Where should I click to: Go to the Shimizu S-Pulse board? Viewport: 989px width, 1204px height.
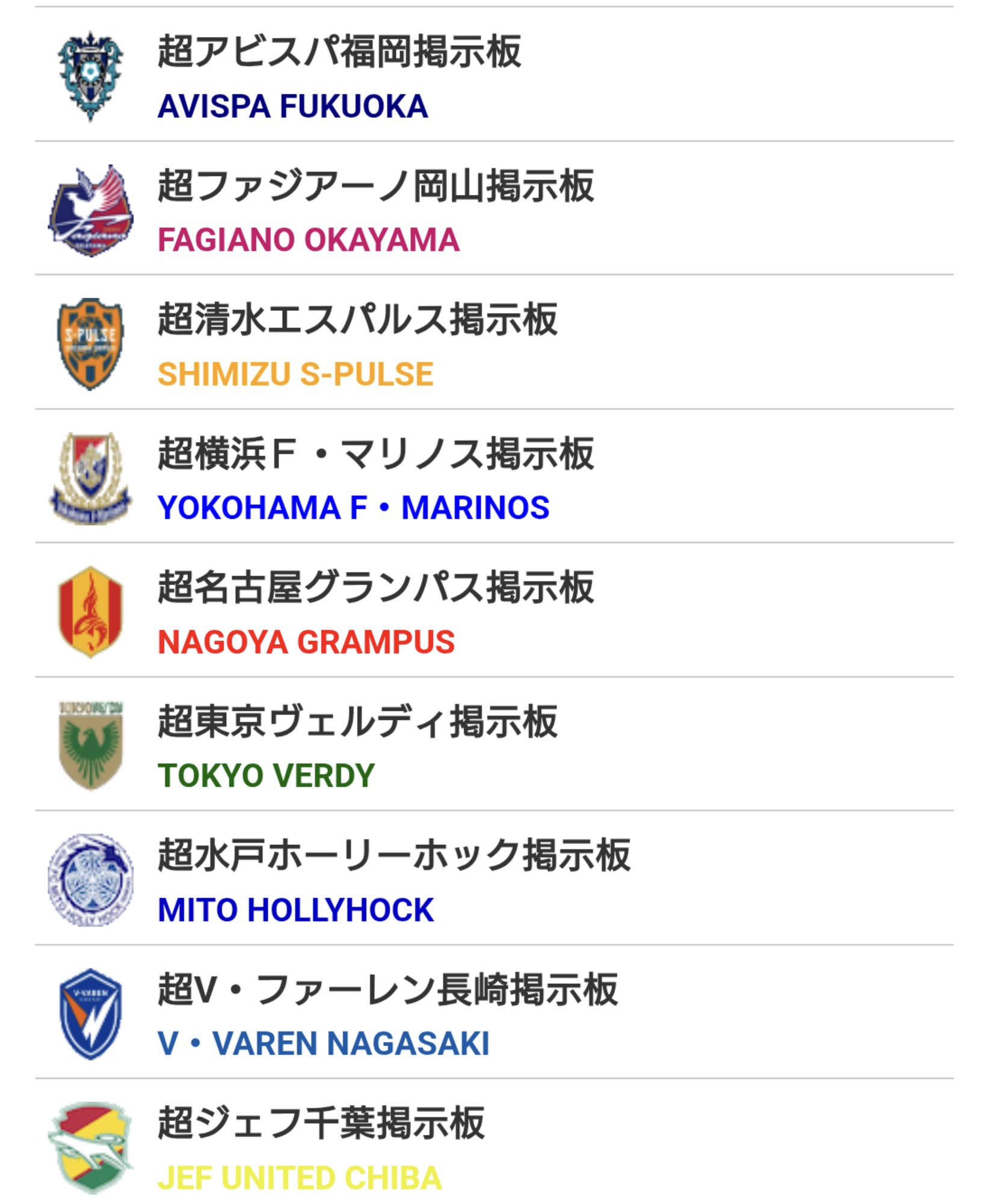tap(357, 320)
